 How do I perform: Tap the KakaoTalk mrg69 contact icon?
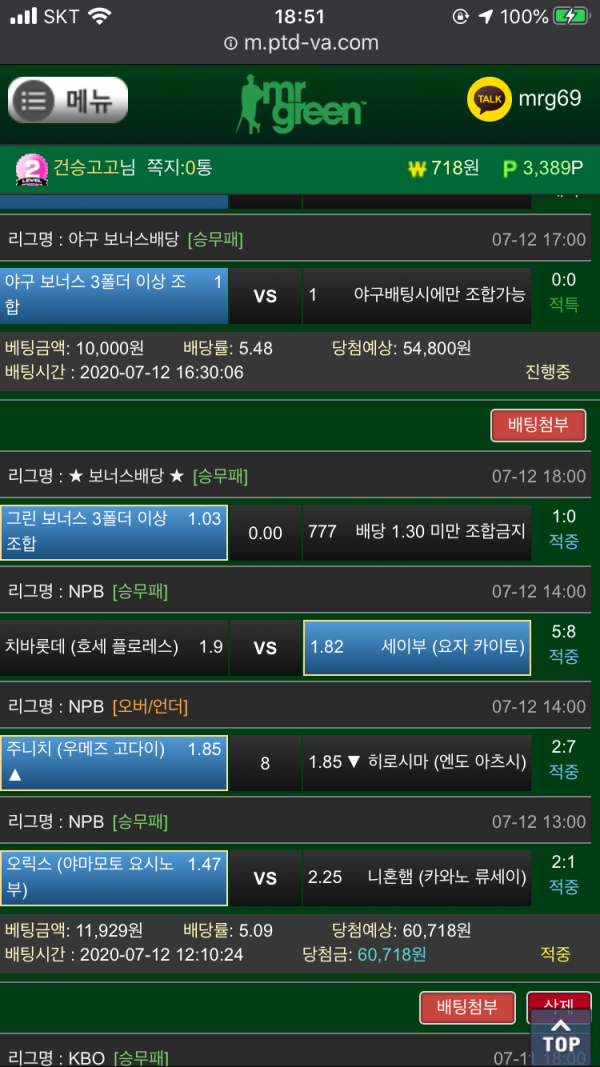489,99
